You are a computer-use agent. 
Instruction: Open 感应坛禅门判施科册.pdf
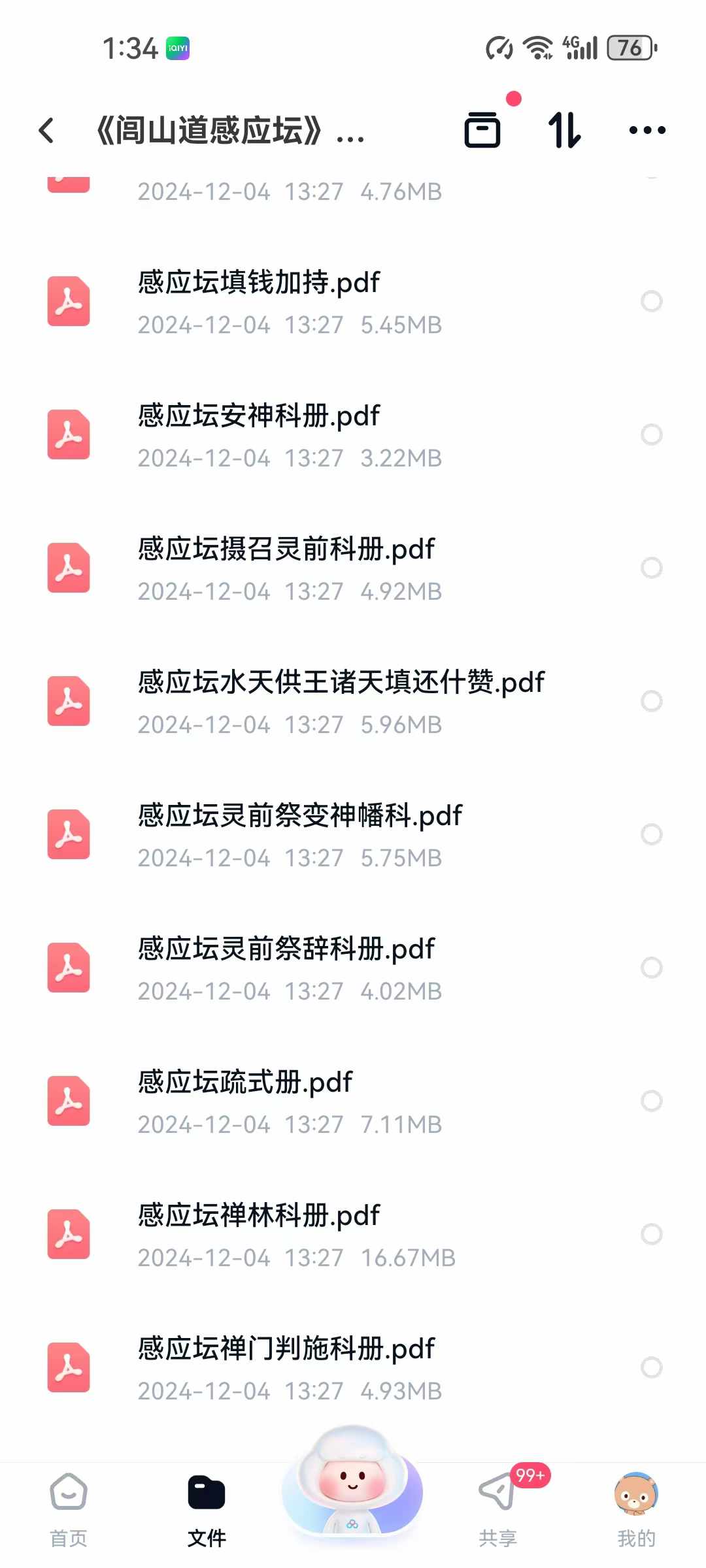tap(353, 1367)
